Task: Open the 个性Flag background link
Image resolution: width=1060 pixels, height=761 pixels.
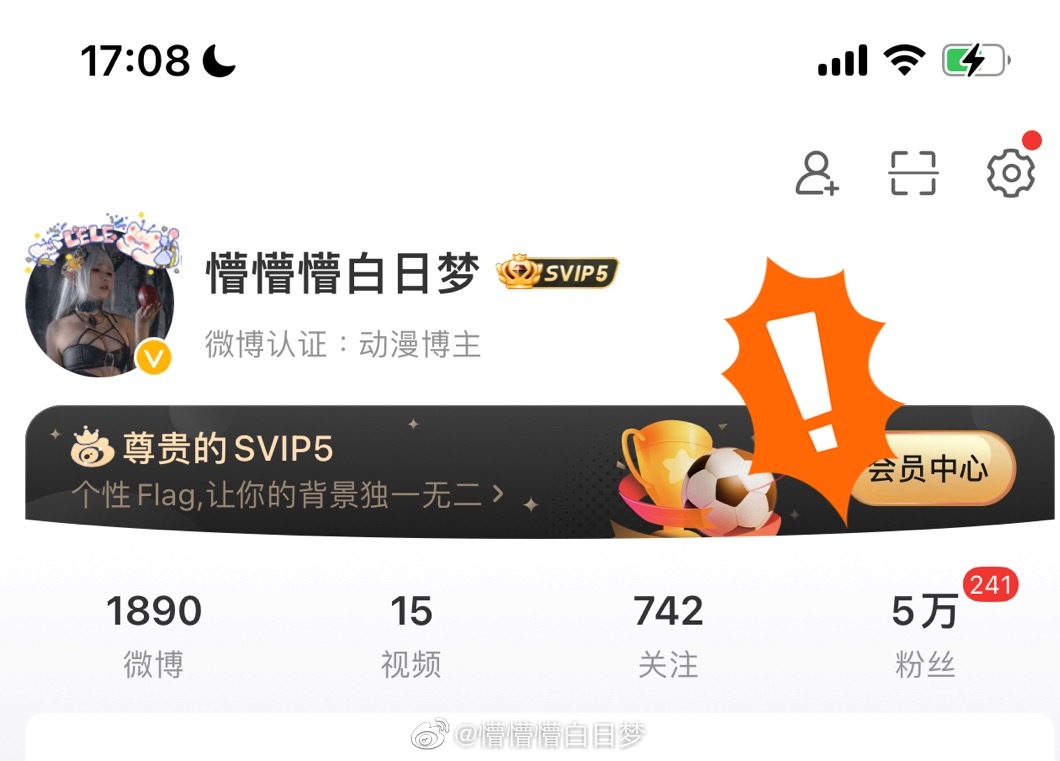Action: (x=287, y=494)
